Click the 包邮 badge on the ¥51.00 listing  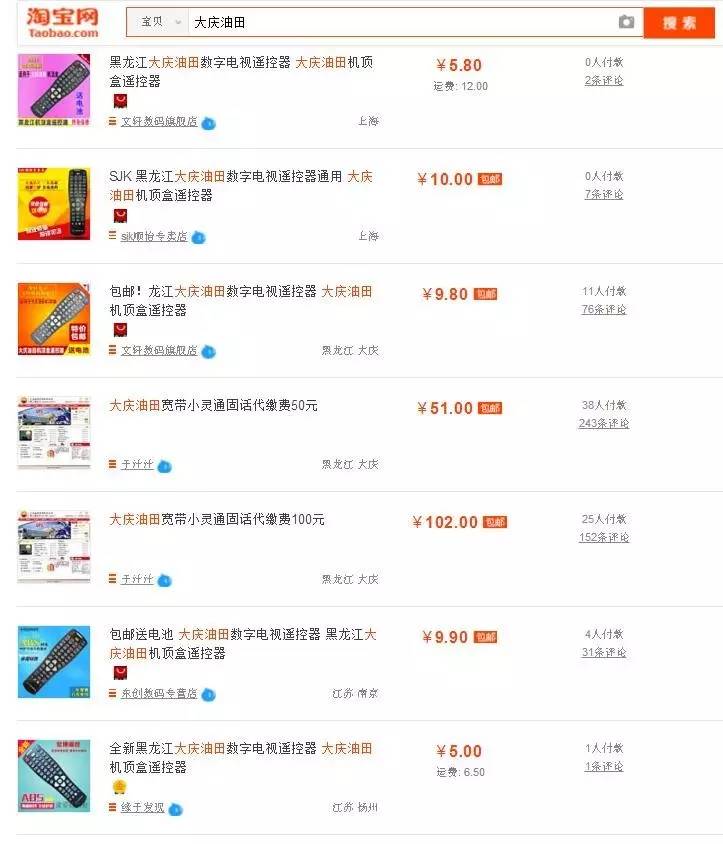click(489, 408)
